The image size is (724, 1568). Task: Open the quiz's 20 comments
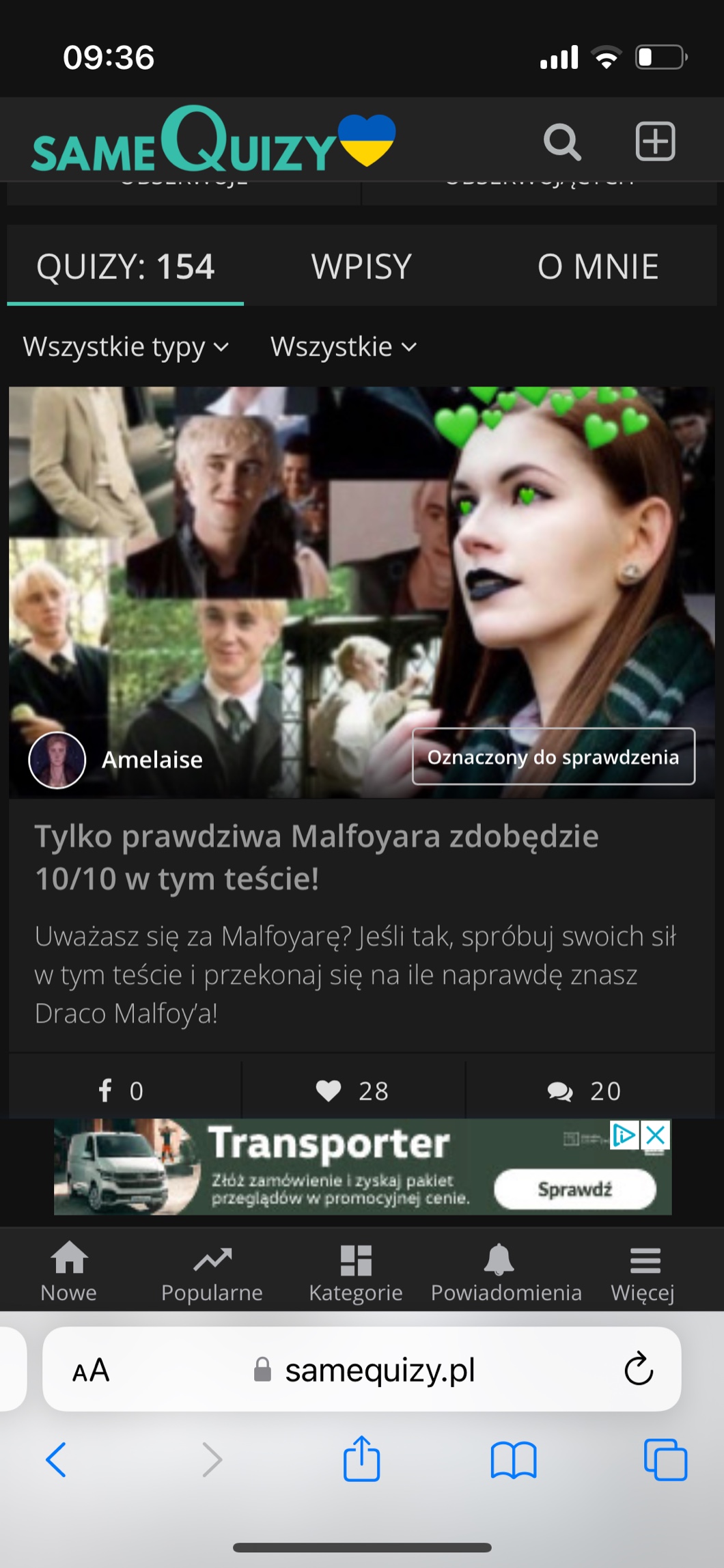584,1090
